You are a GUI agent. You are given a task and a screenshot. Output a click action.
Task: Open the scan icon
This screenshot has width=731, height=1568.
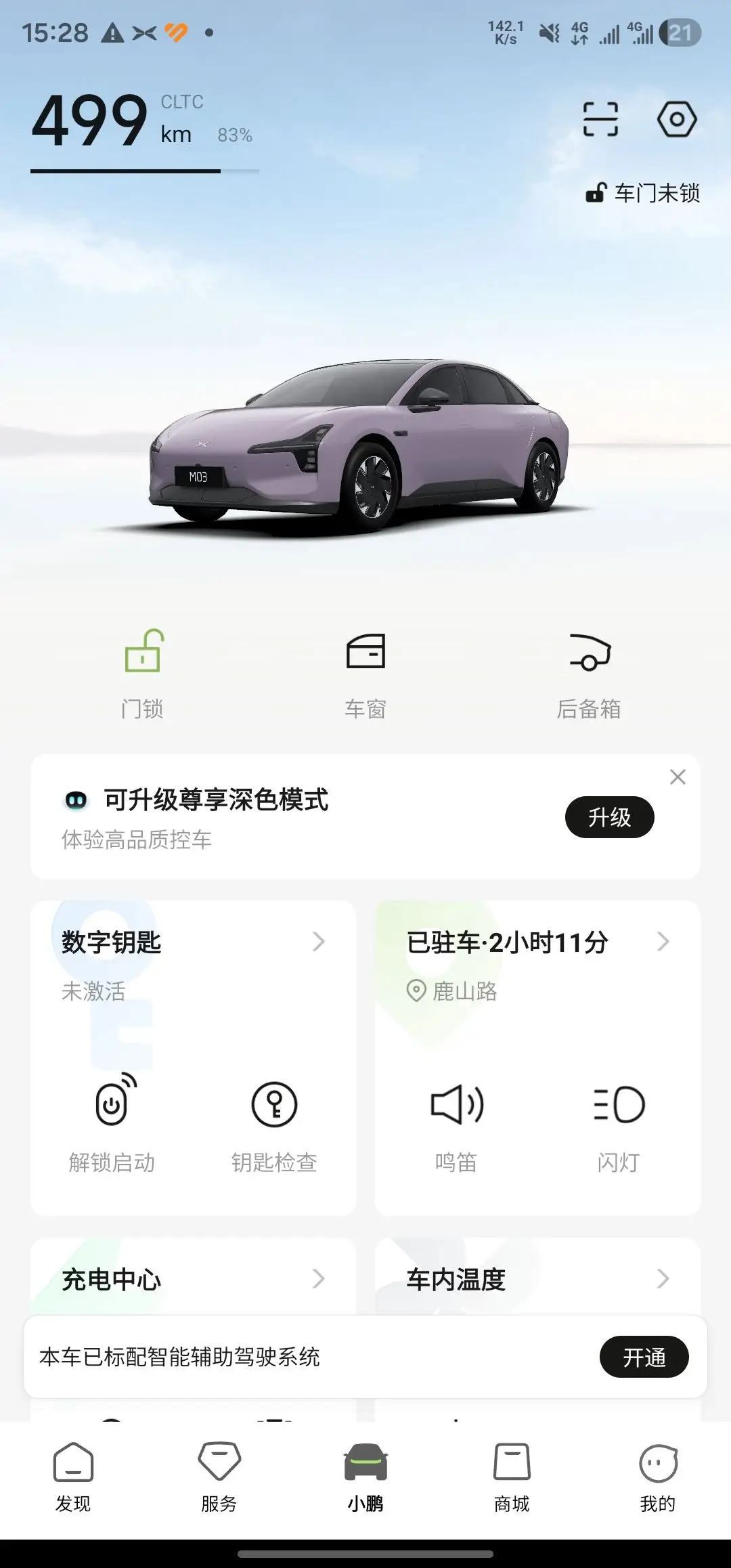[x=600, y=120]
